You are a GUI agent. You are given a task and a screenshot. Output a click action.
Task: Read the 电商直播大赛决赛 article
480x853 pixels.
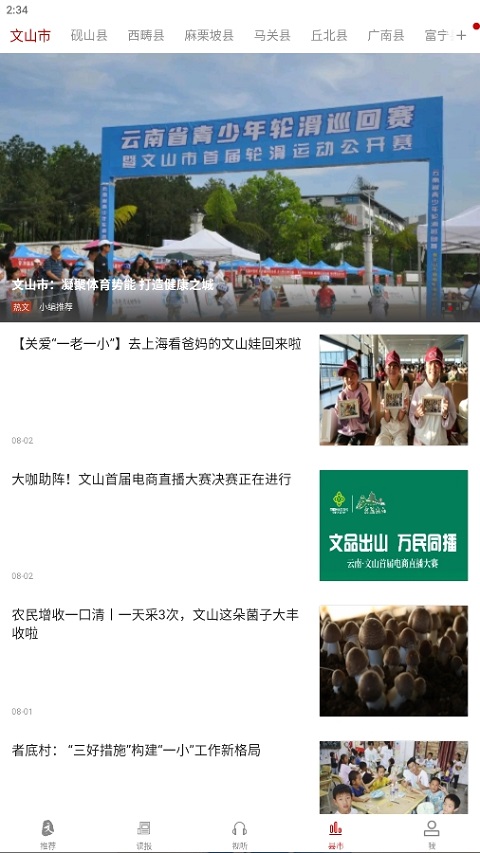240,525
